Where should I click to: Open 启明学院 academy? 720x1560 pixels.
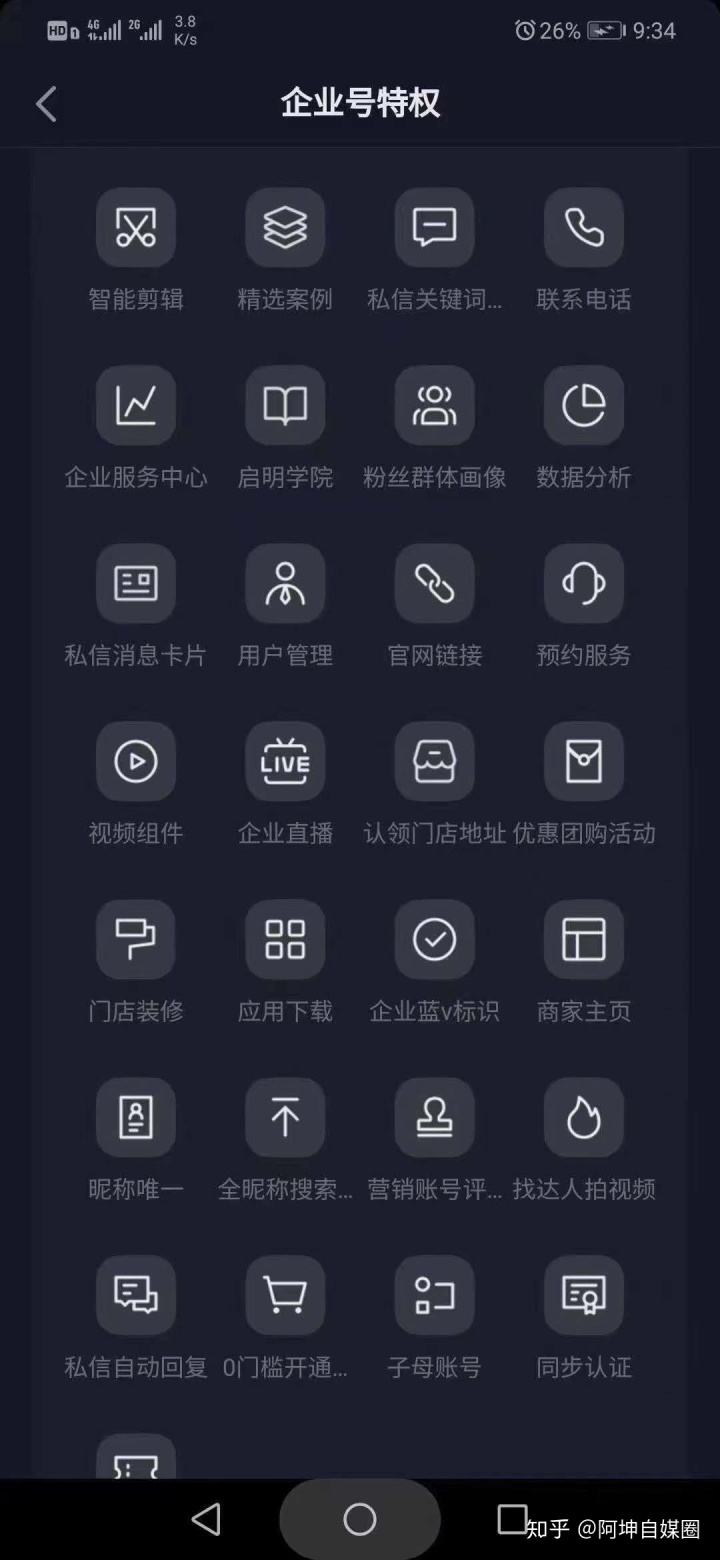tap(285, 406)
